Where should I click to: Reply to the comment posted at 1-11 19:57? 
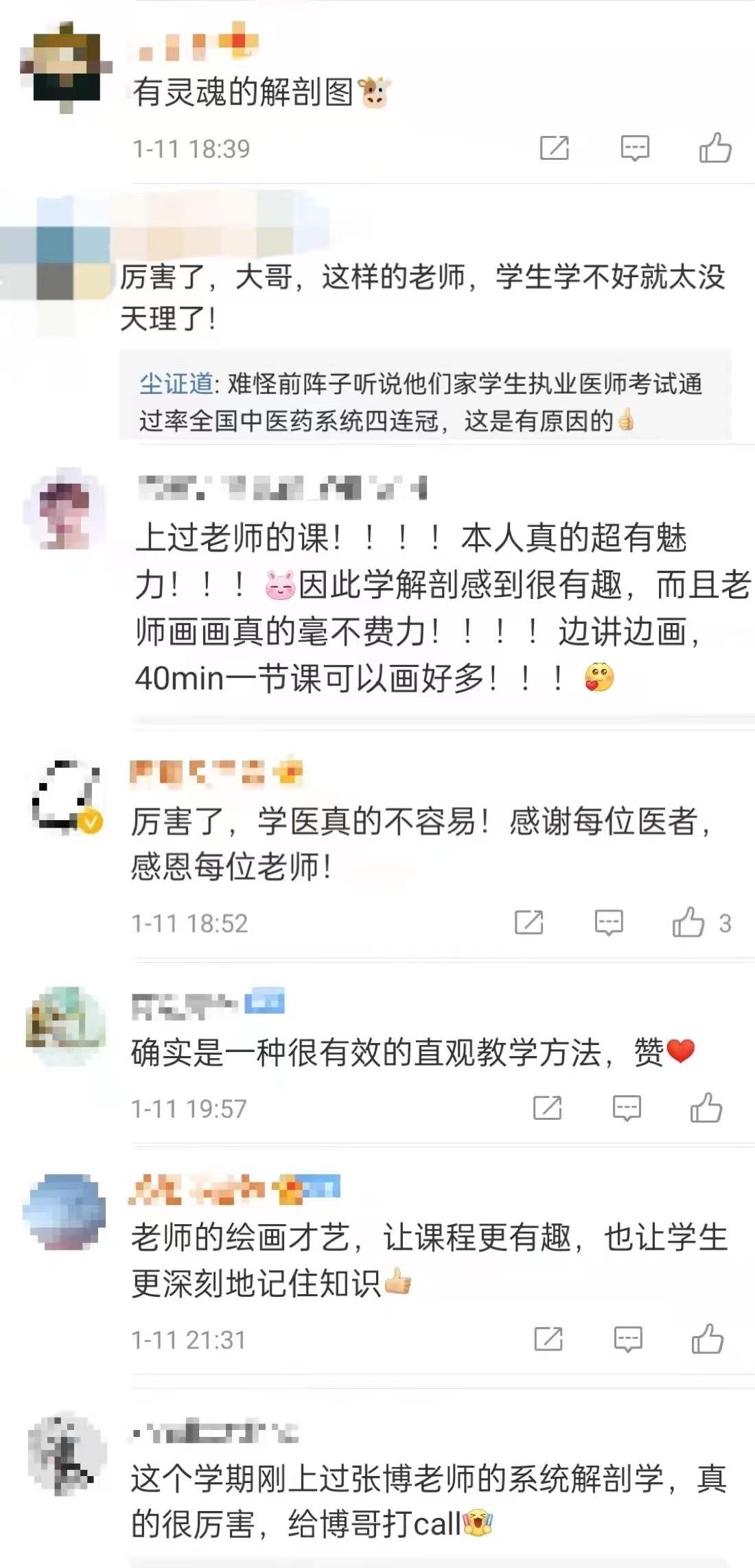pyautogui.click(x=627, y=1108)
